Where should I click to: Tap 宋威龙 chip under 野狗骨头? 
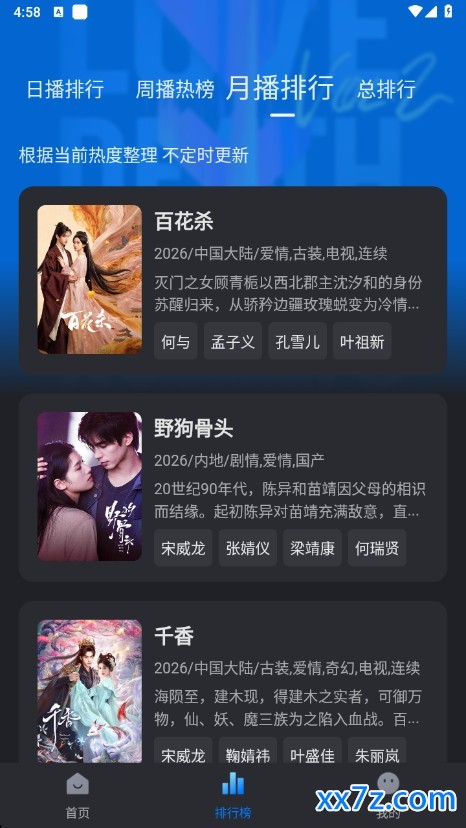183,548
